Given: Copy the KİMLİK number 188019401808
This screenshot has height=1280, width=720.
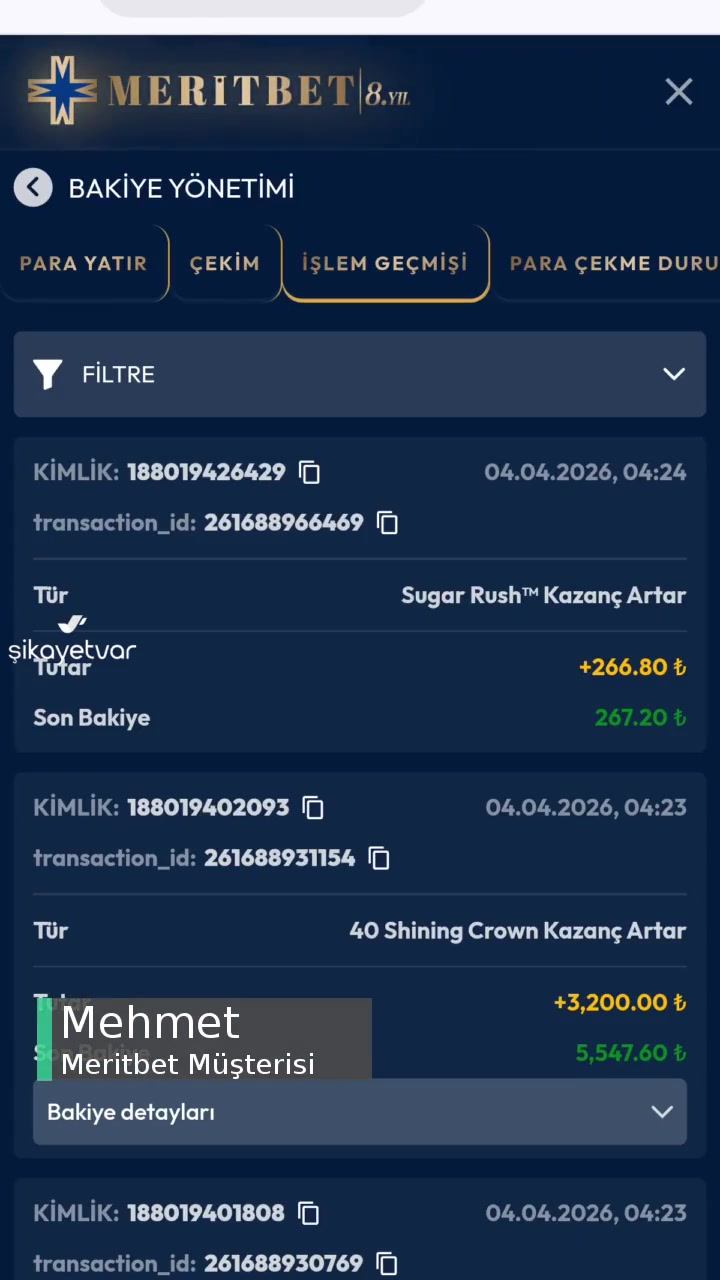Looking at the screenshot, I should [x=309, y=1213].
